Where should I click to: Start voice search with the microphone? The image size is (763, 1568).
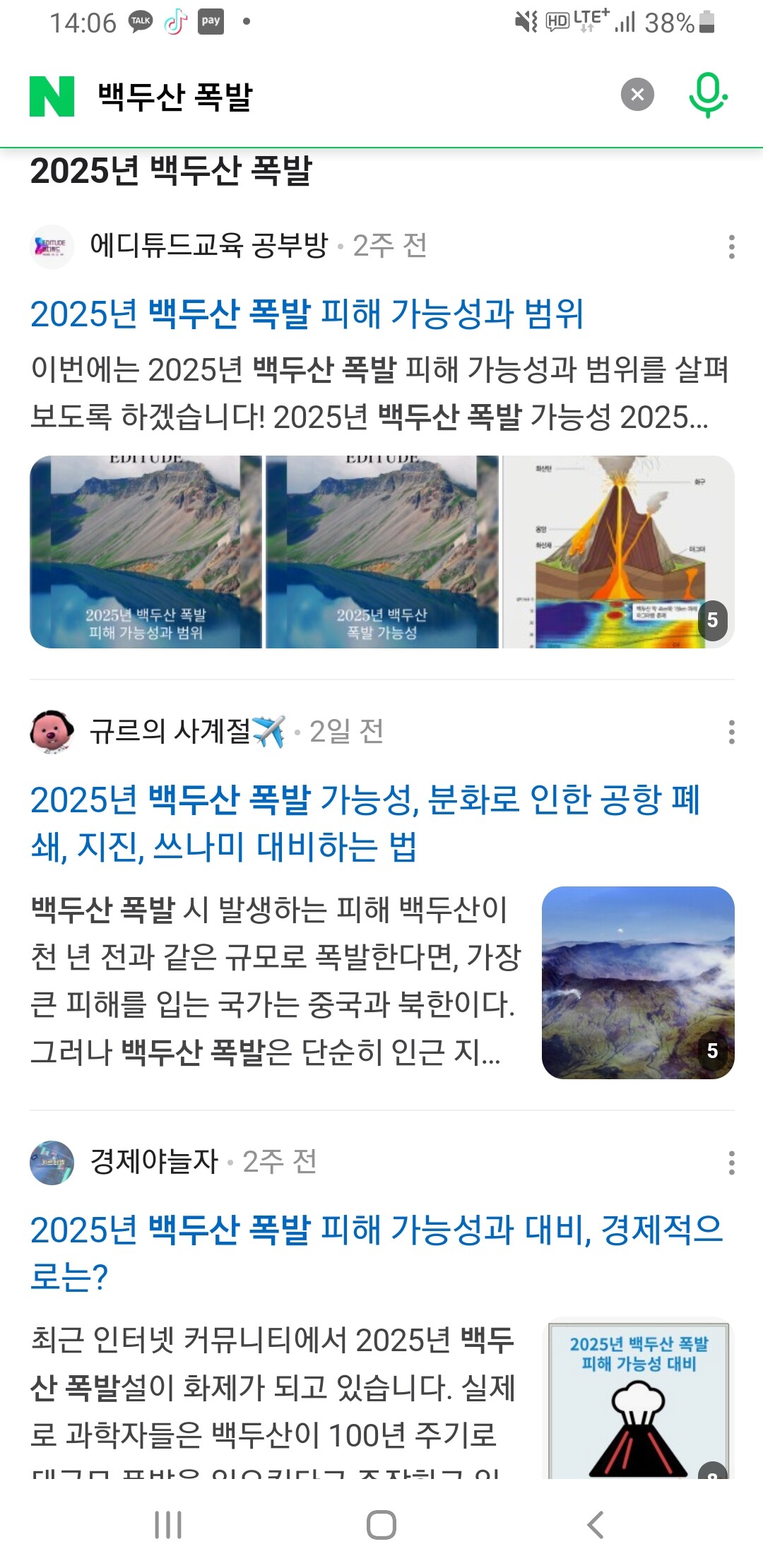(x=707, y=95)
